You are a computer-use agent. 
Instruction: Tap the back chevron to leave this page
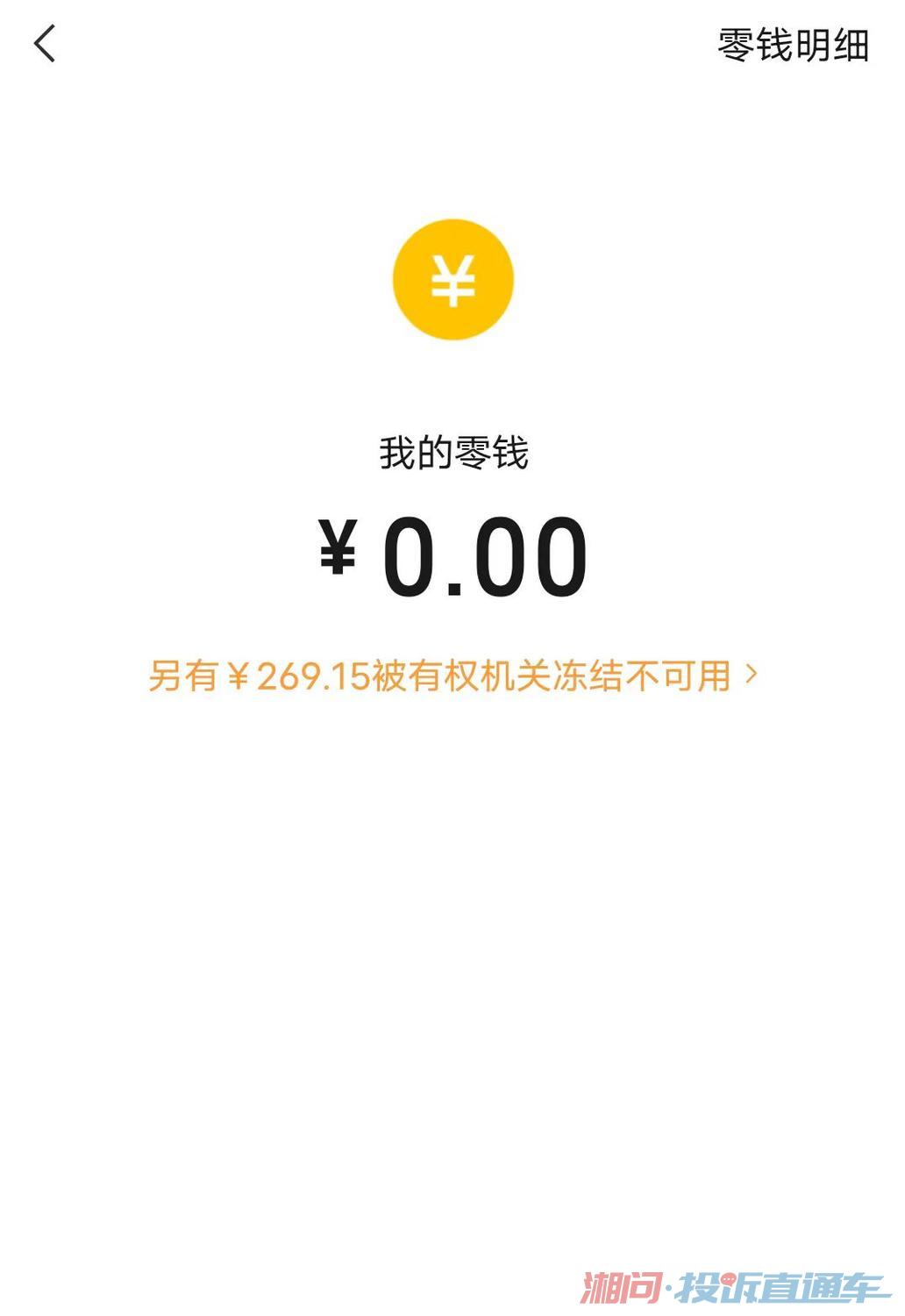point(43,44)
